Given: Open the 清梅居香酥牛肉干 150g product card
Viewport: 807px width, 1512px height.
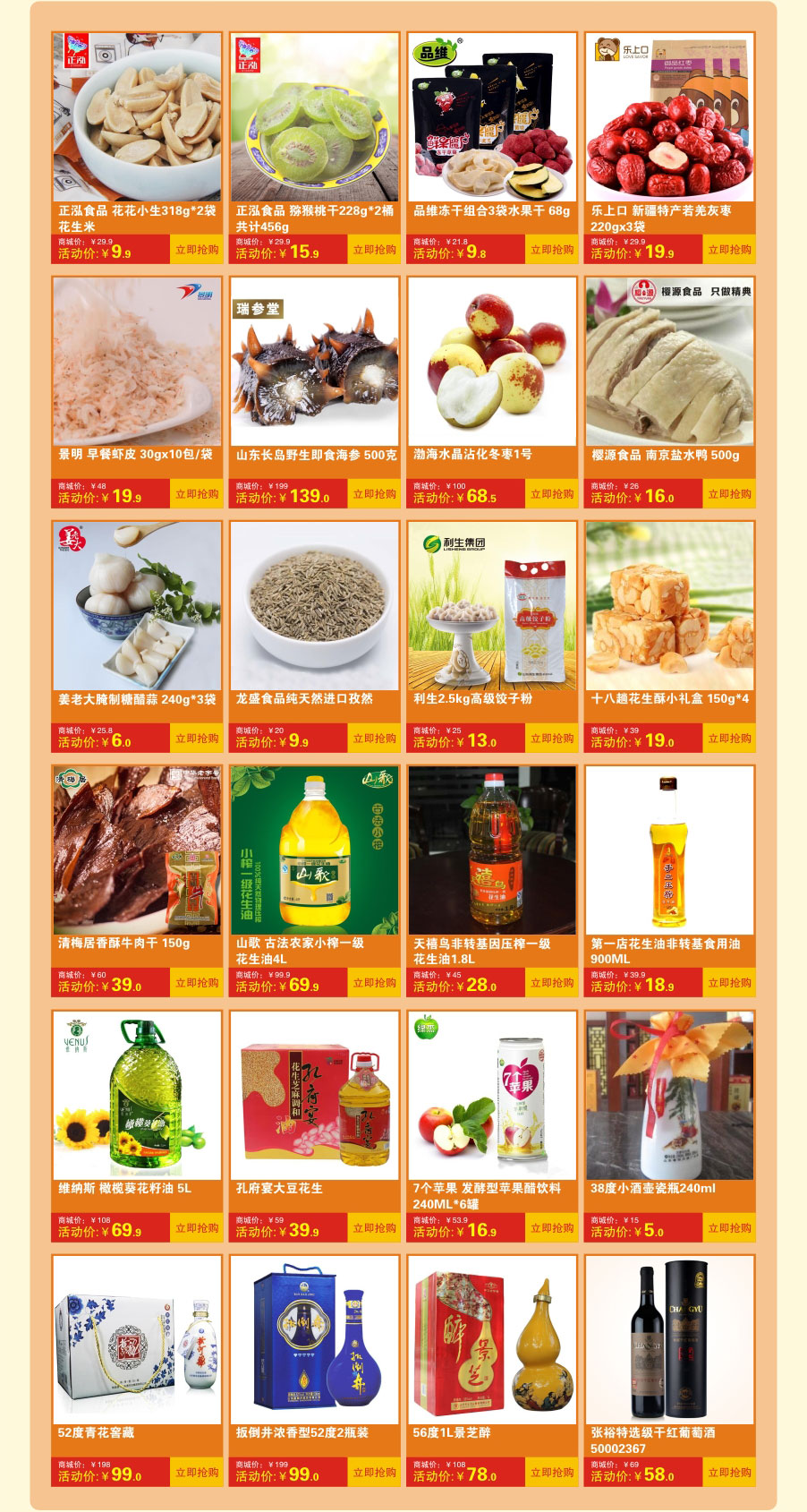Looking at the screenshot, I should [137, 881].
